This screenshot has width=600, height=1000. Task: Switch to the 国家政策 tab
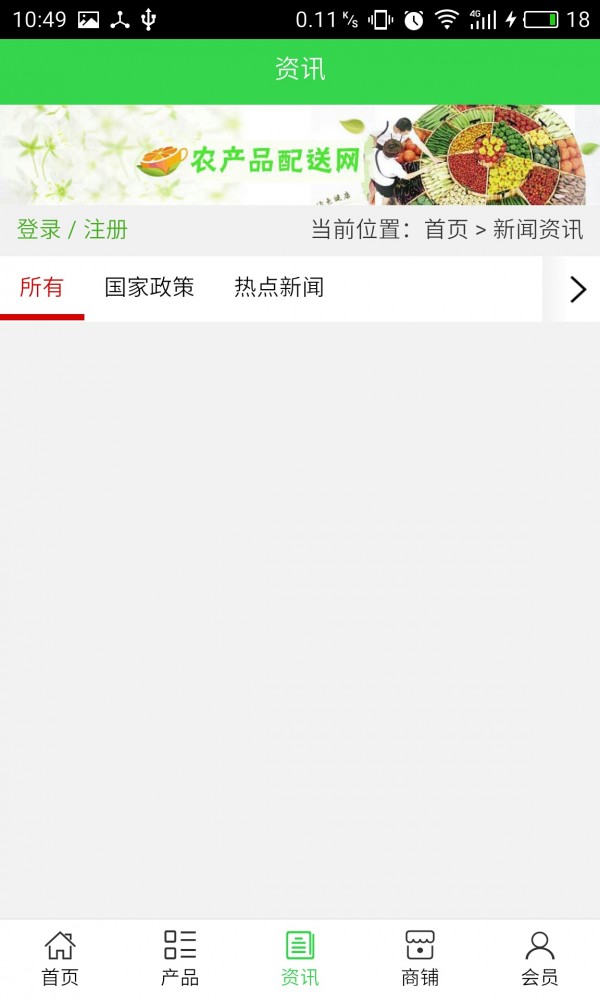(x=149, y=288)
